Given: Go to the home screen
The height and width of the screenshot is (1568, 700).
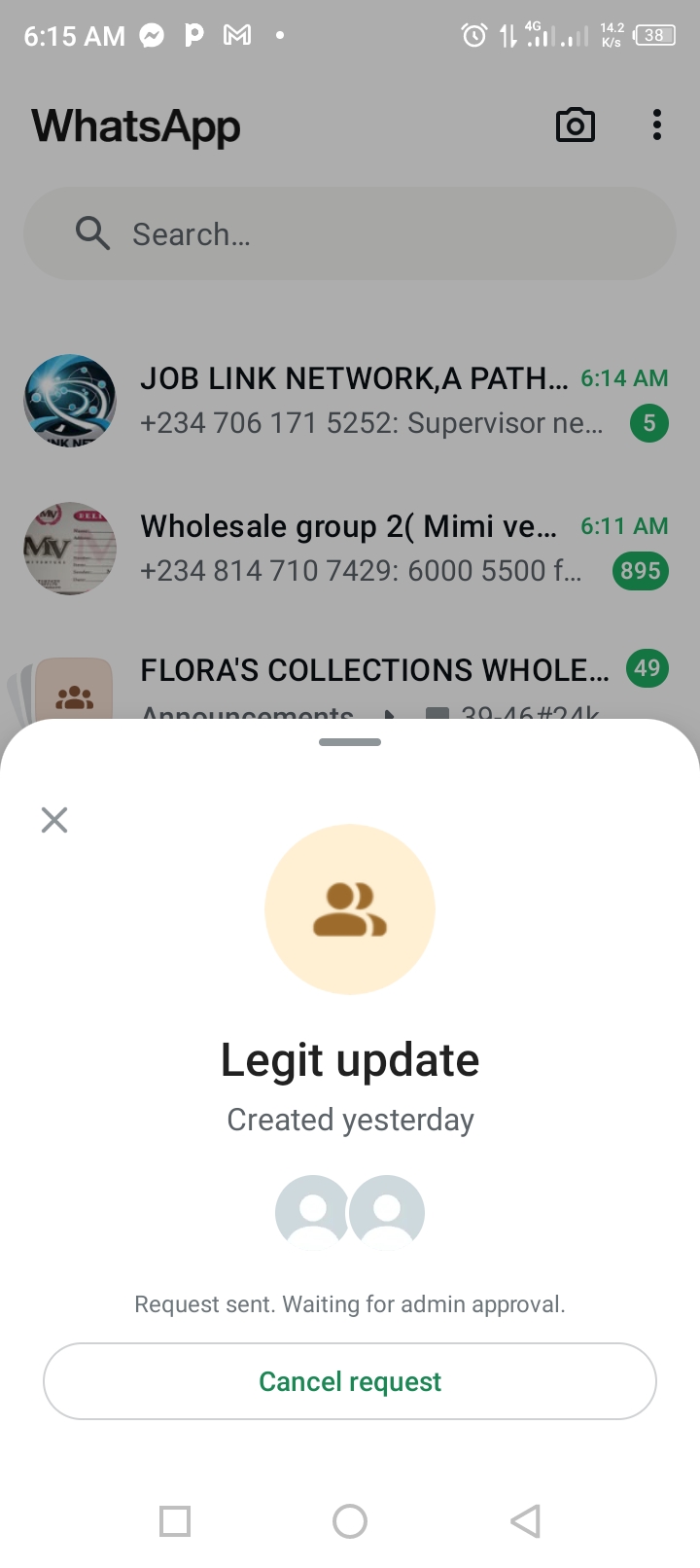Looking at the screenshot, I should click(x=350, y=1520).
